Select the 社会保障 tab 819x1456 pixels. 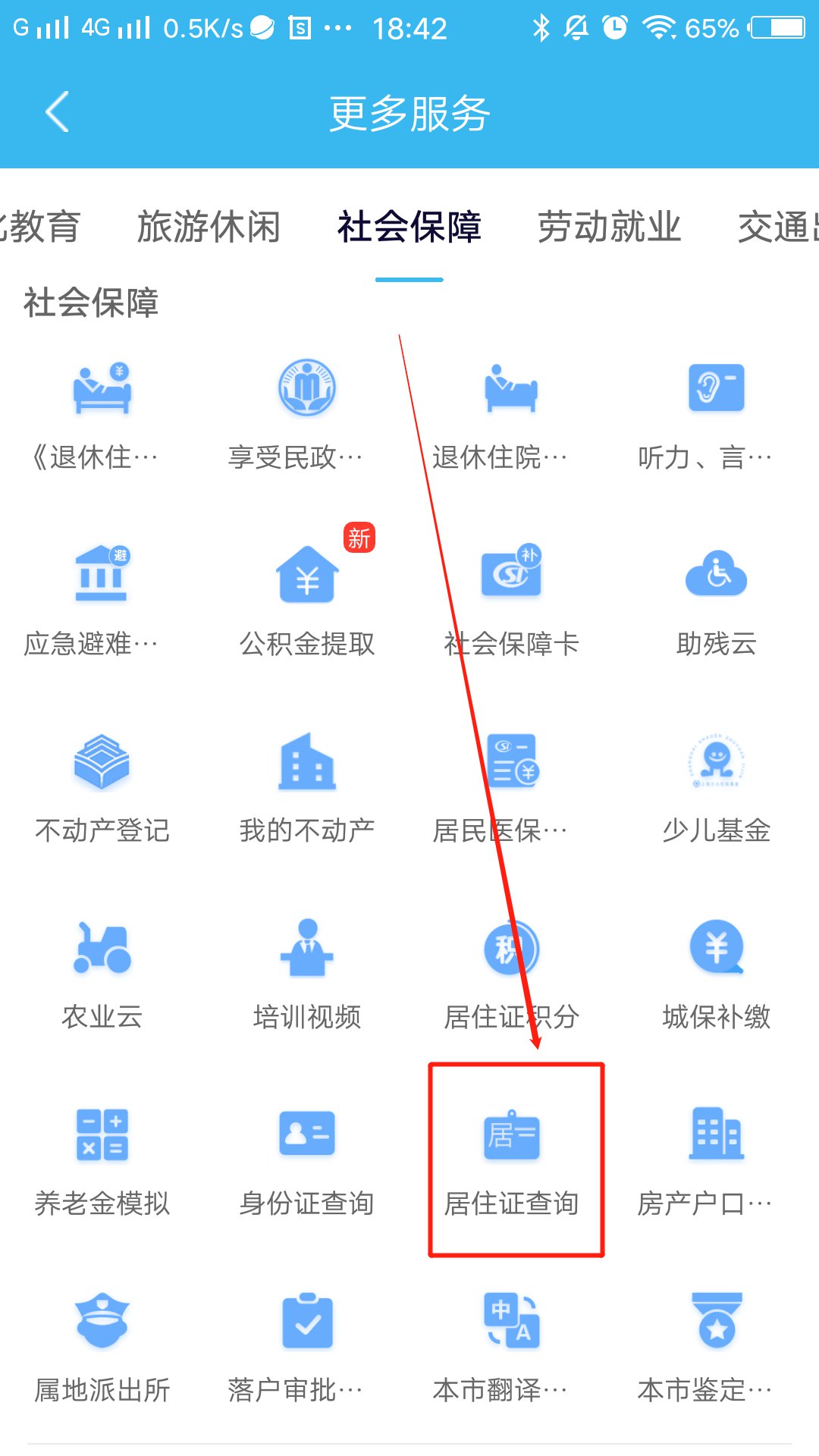pyautogui.click(x=409, y=227)
